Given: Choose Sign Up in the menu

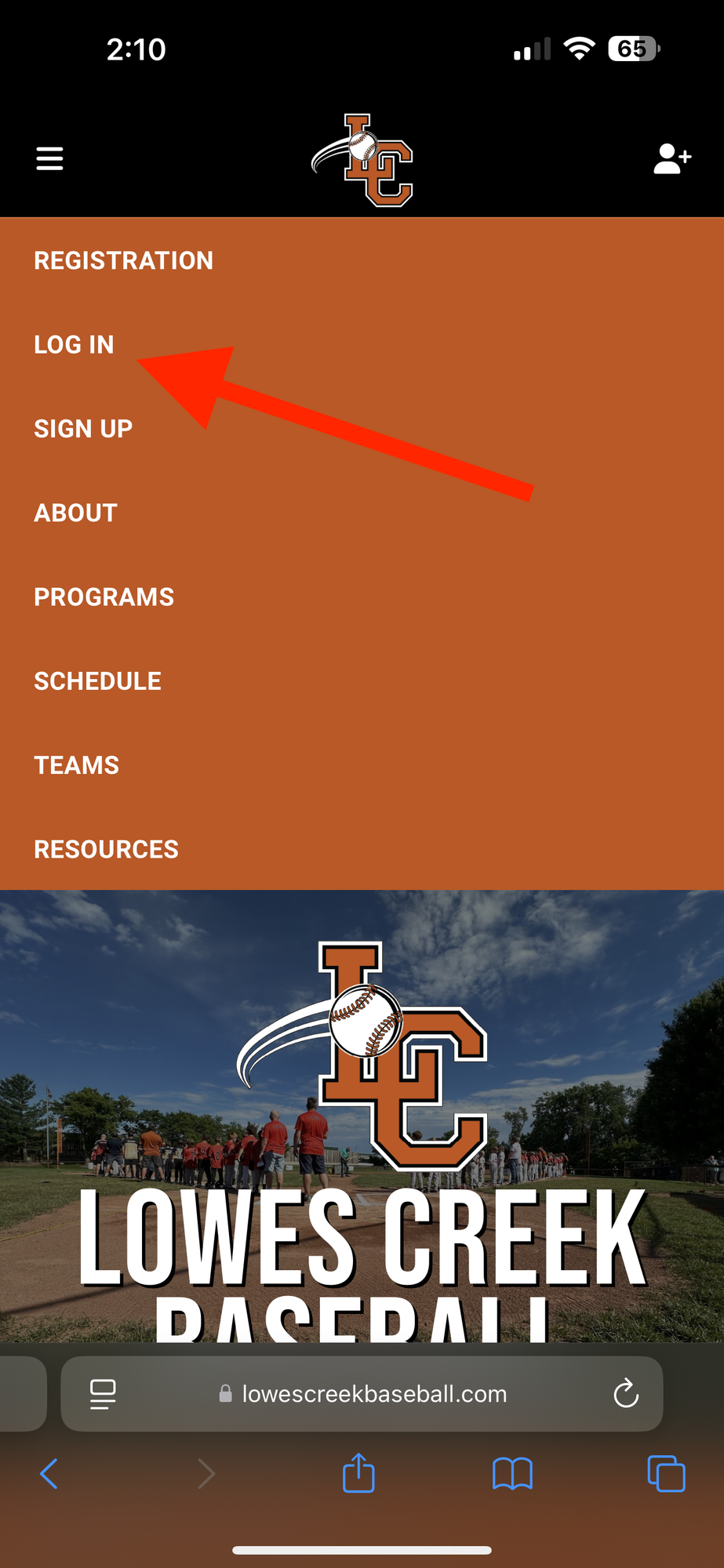Looking at the screenshot, I should pyautogui.click(x=83, y=429).
